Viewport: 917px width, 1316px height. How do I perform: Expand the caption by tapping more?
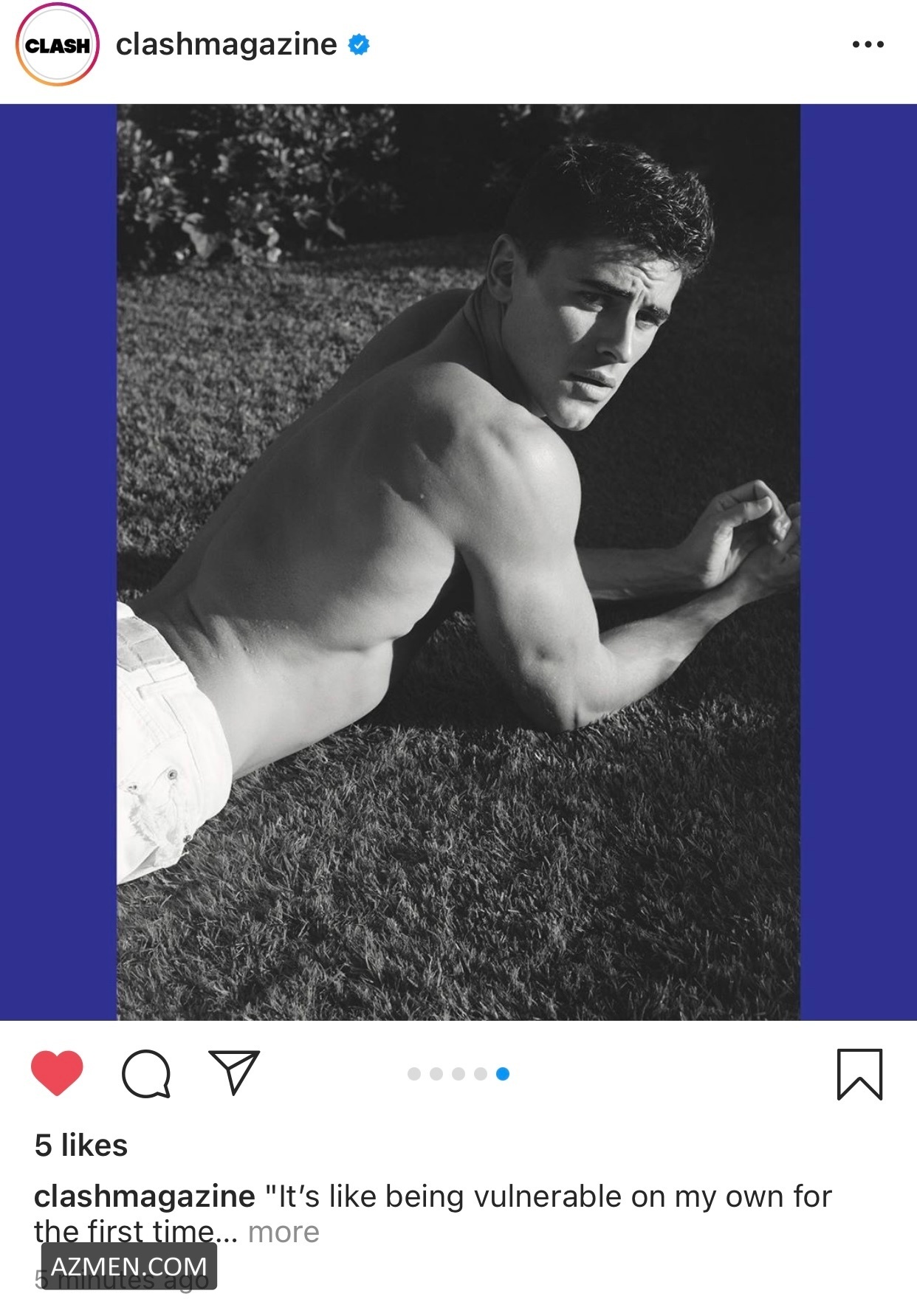coord(284,1232)
